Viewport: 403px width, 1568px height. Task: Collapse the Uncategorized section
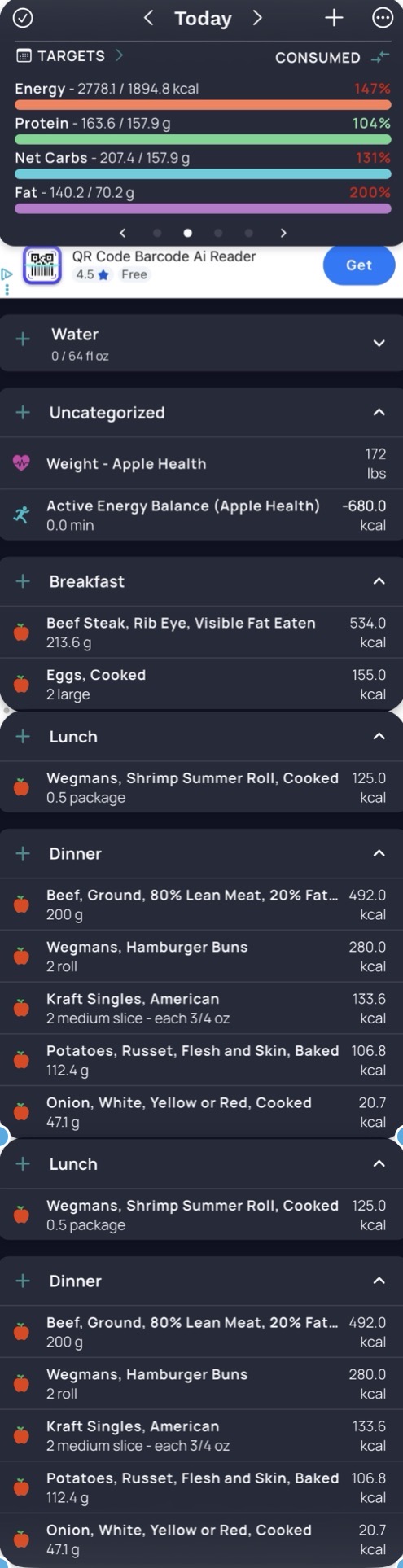coord(379,413)
